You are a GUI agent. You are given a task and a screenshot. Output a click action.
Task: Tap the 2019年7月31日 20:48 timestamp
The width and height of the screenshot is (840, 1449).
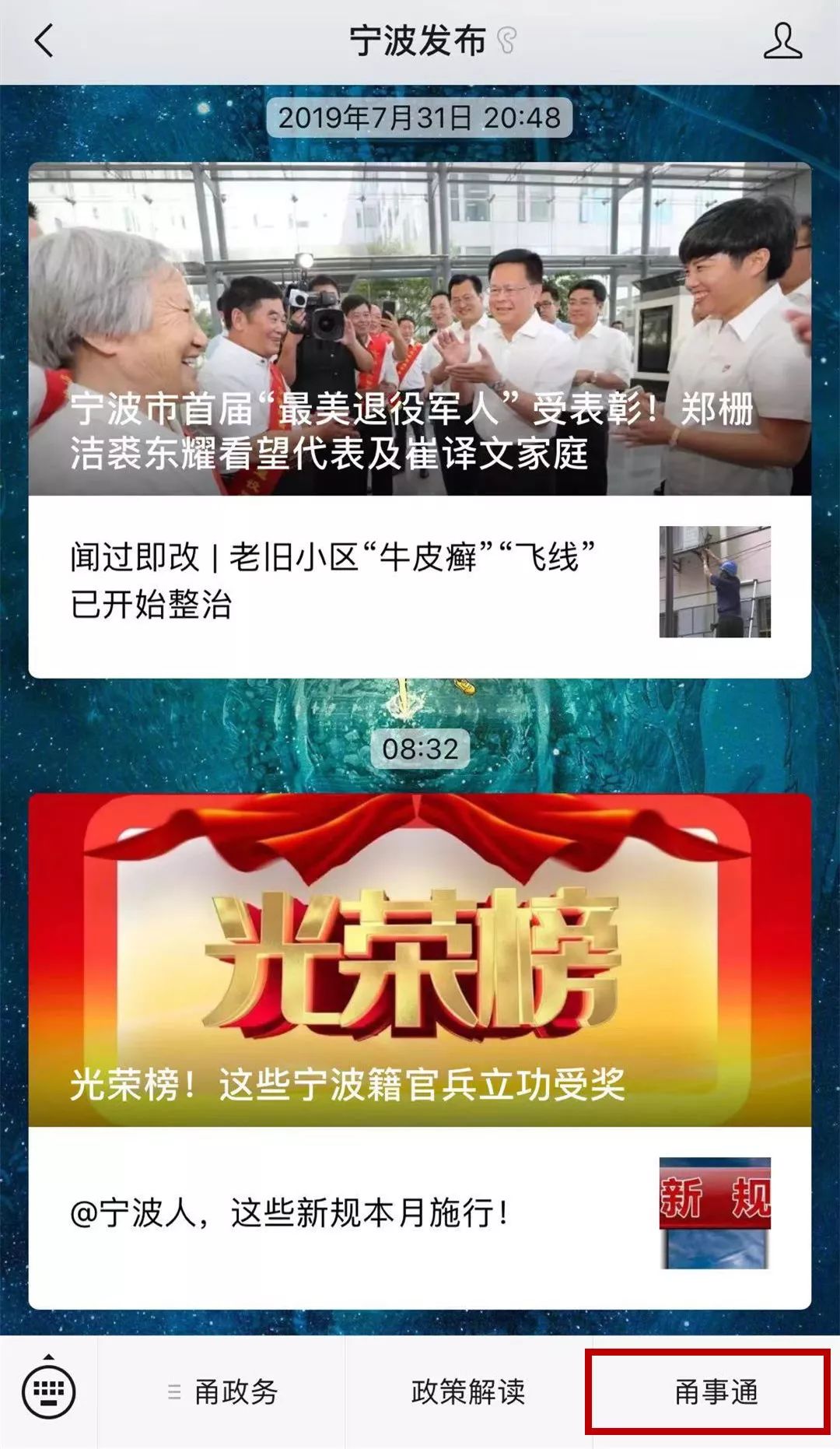click(x=420, y=117)
